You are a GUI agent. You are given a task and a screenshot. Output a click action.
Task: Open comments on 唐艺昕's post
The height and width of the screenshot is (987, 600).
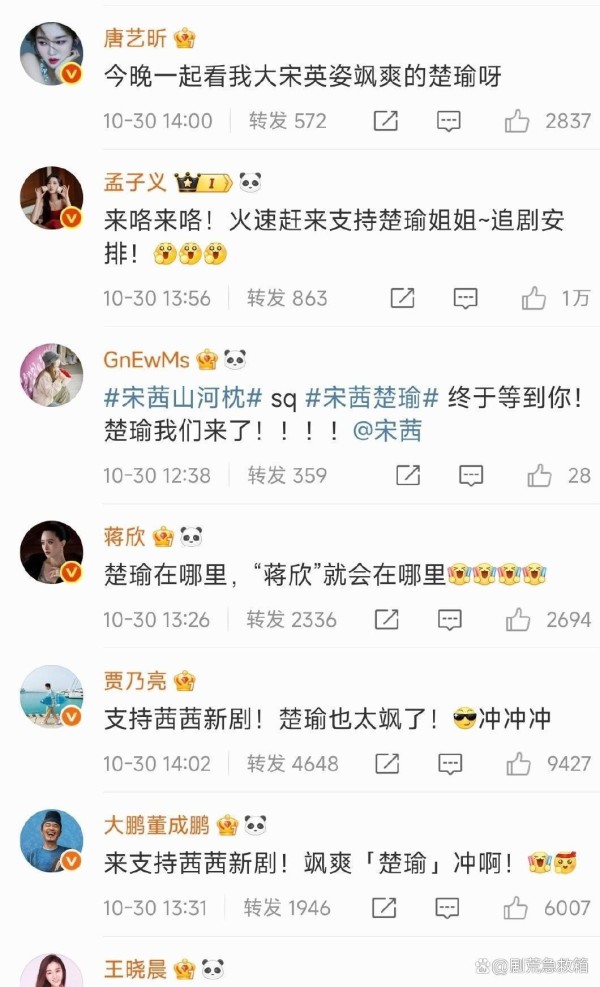[449, 121]
